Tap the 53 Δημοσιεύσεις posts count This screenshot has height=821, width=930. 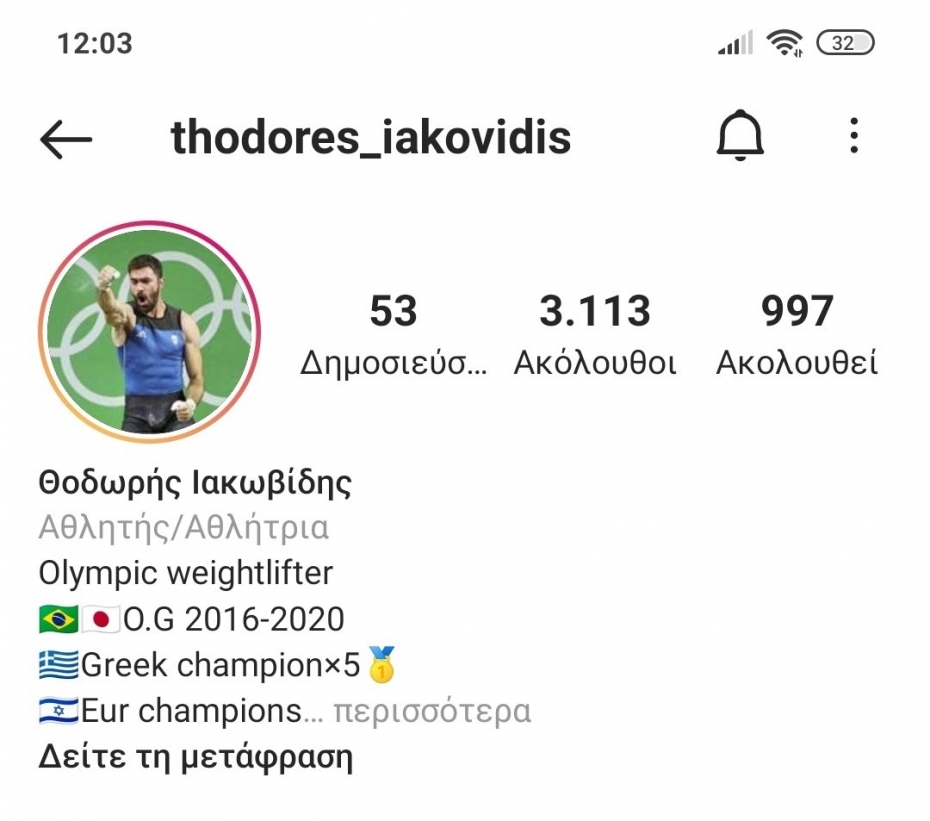pyautogui.click(x=393, y=335)
